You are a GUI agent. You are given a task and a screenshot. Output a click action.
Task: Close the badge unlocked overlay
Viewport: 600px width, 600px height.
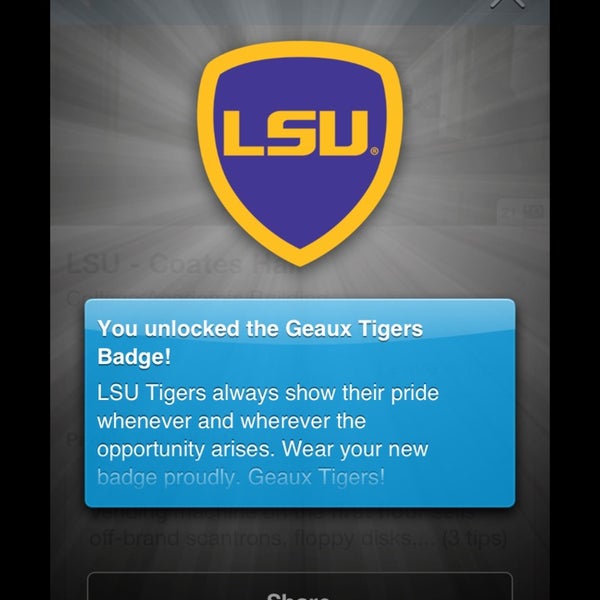tap(505, 3)
